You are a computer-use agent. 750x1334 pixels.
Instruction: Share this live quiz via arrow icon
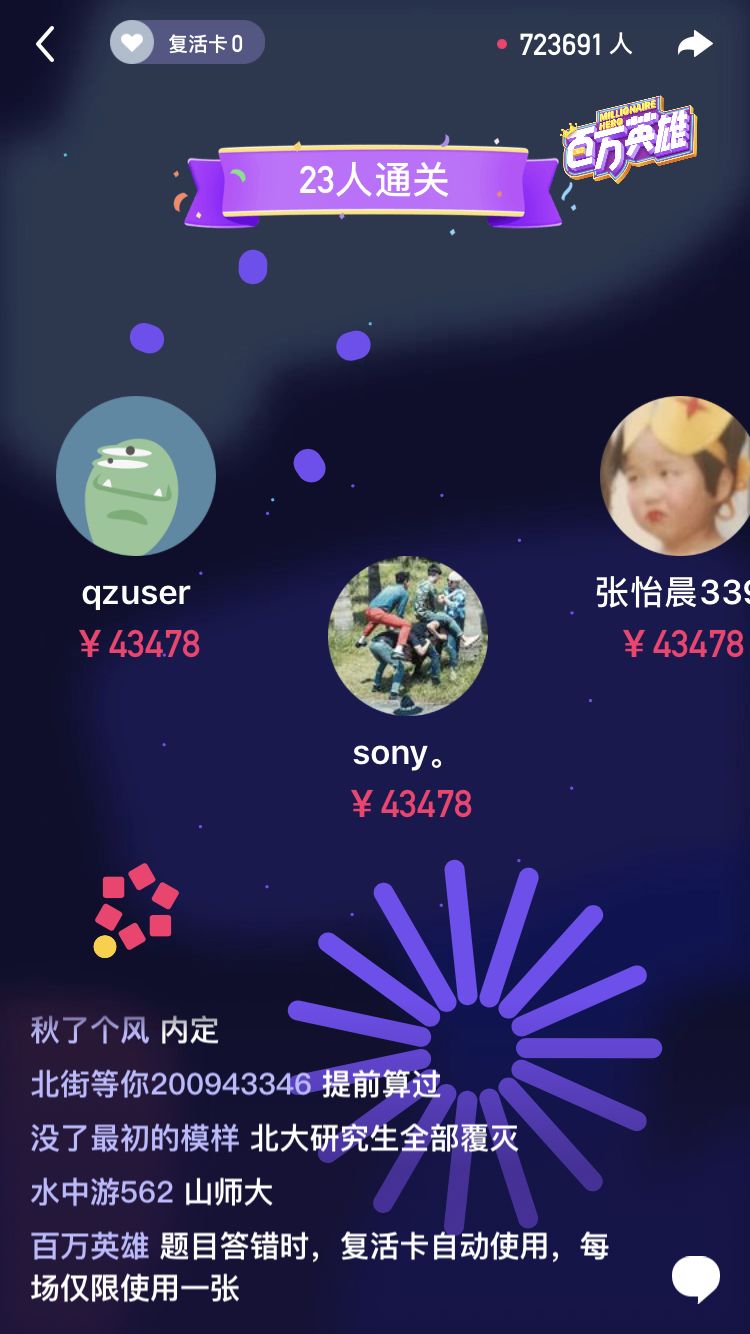pos(694,44)
